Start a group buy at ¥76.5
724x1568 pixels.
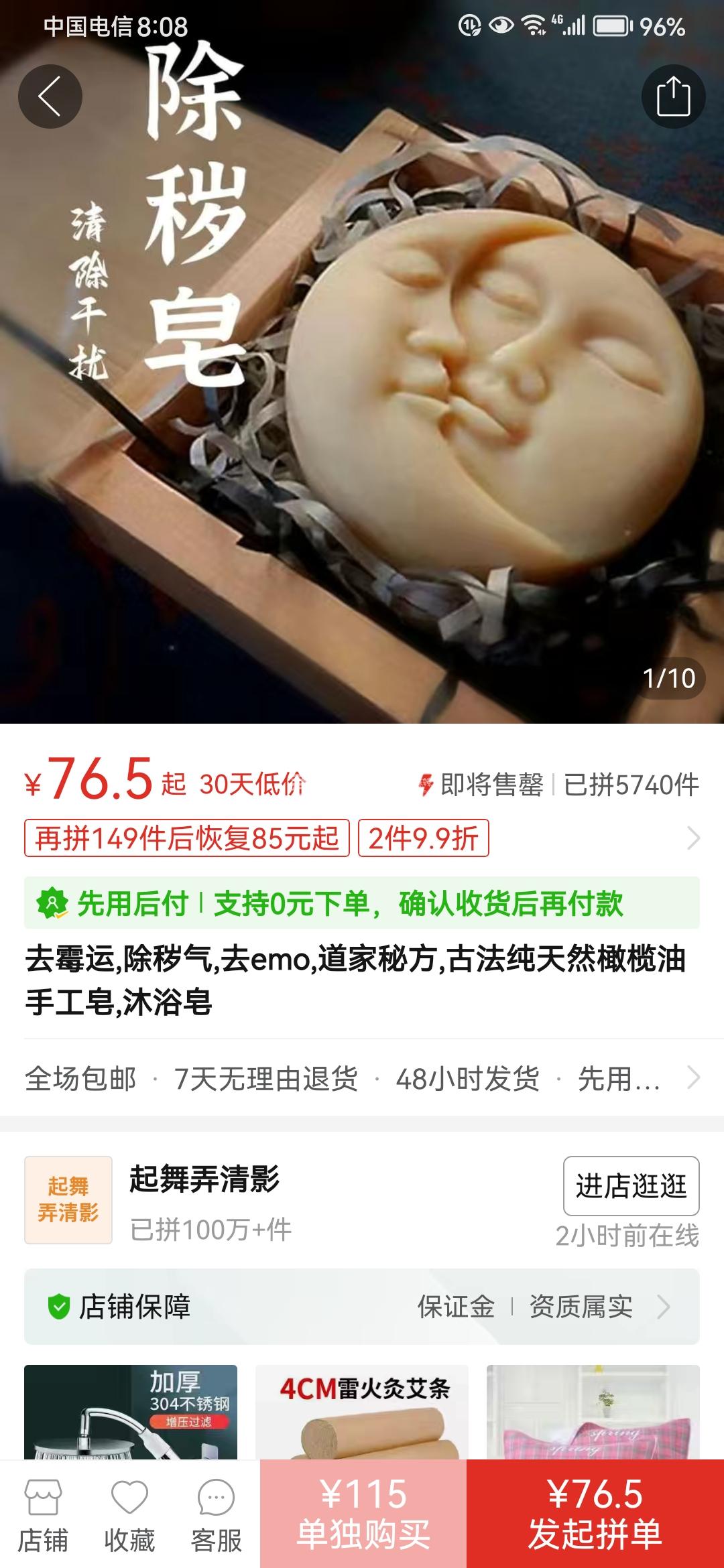tap(595, 1514)
